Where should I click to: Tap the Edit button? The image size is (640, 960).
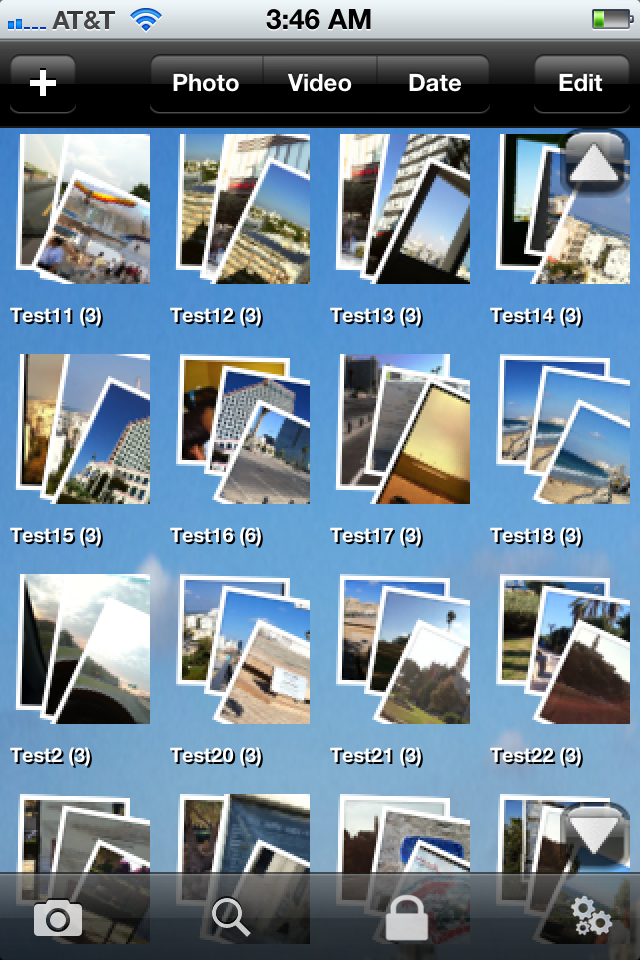click(580, 83)
